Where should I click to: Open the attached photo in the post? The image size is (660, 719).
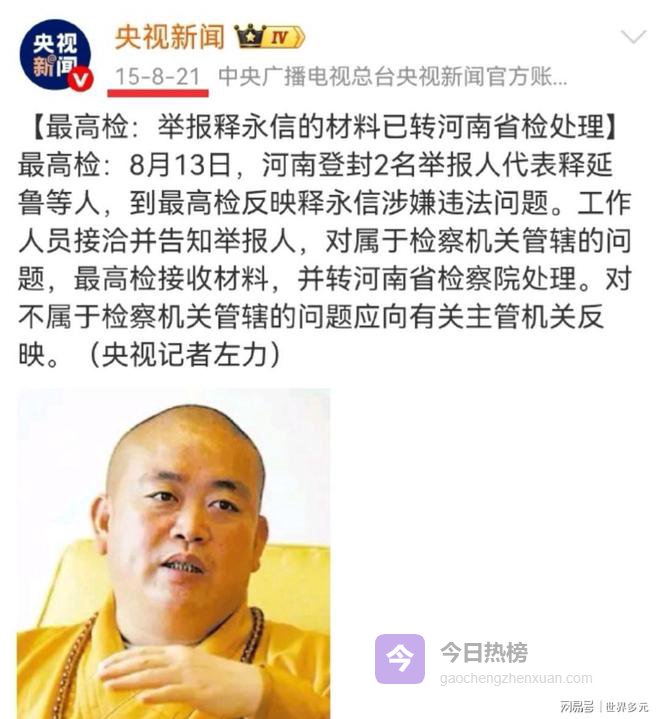pyautogui.click(x=174, y=552)
